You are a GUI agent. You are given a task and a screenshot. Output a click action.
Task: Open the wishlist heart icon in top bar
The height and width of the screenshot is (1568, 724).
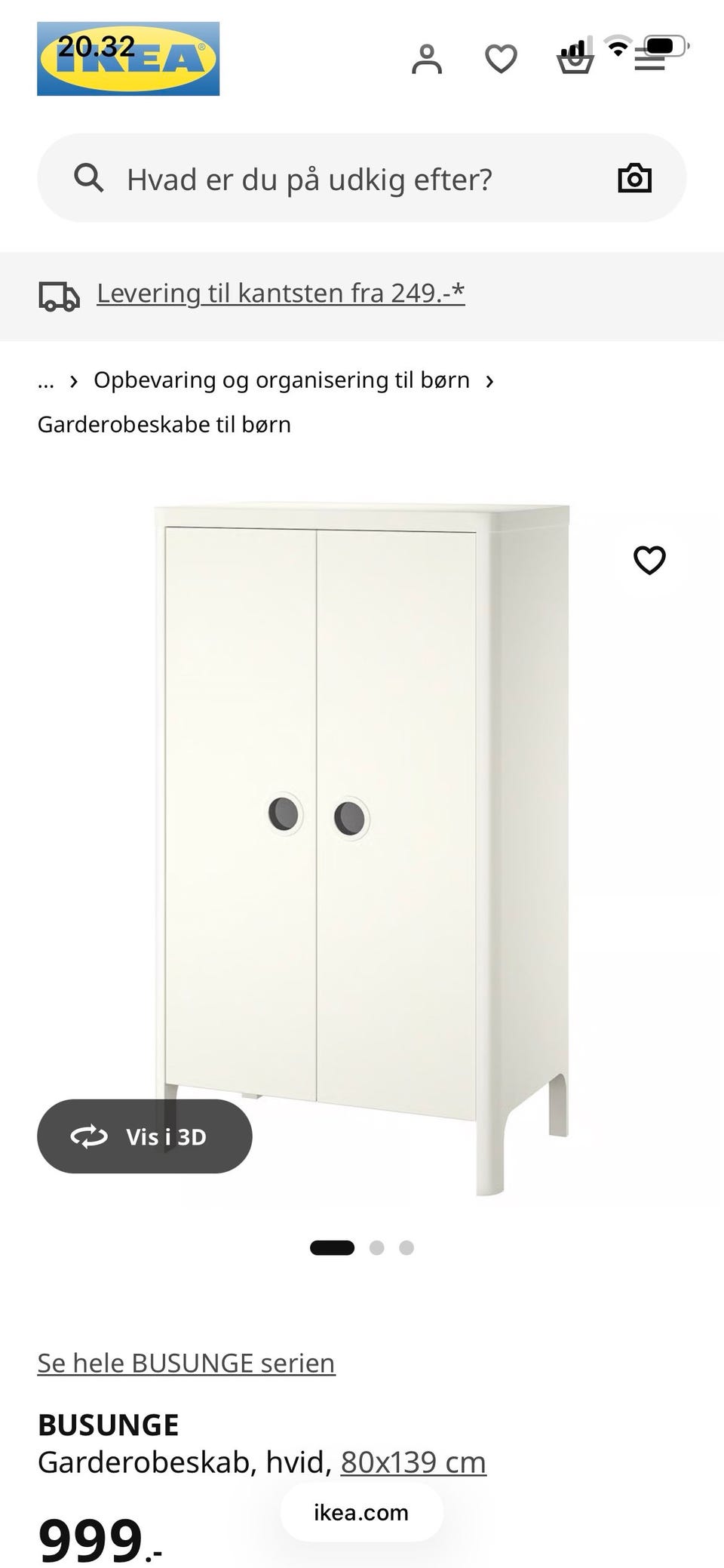point(501,59)
